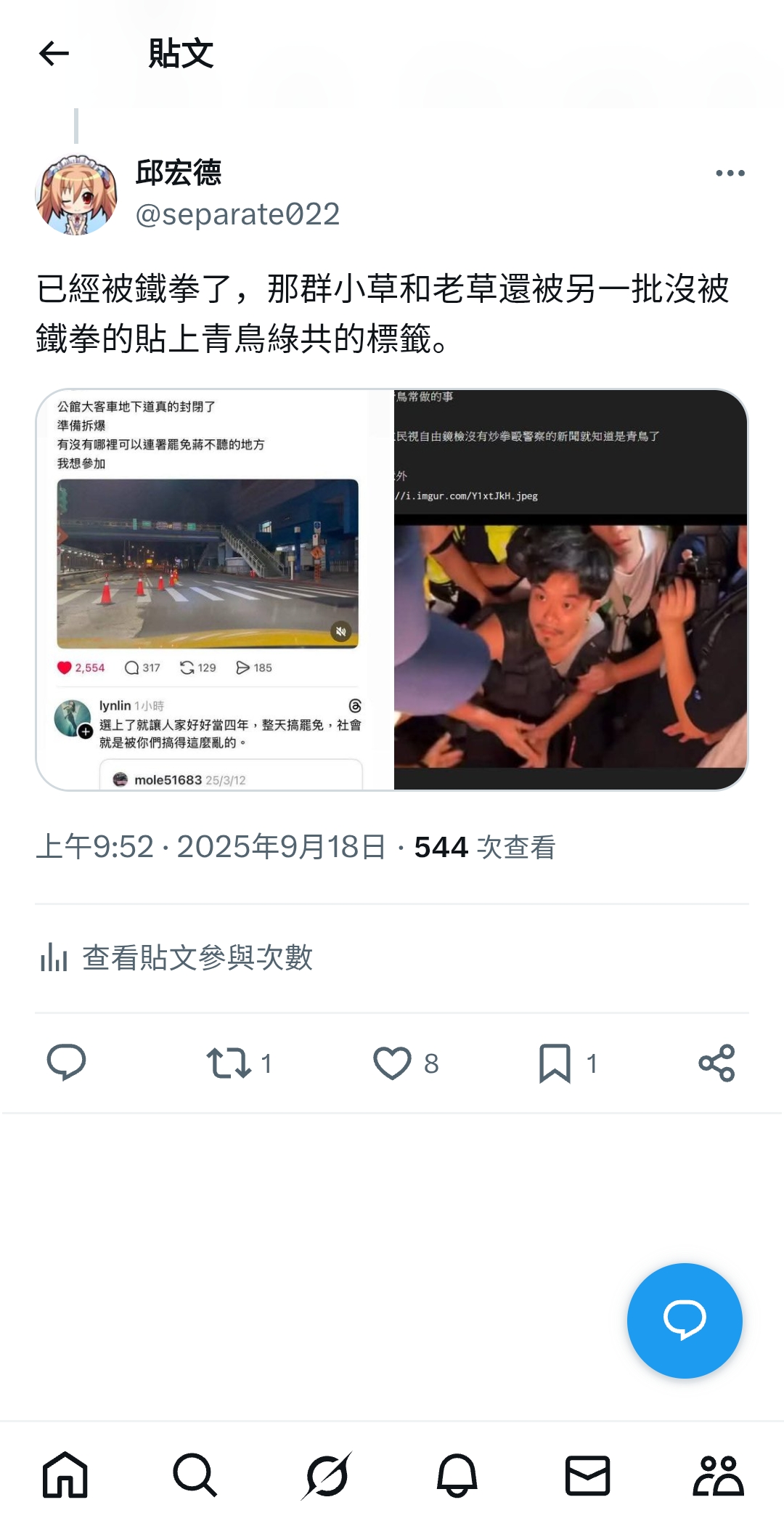Share this post
784x1529 pixels.
(716, 1063)
